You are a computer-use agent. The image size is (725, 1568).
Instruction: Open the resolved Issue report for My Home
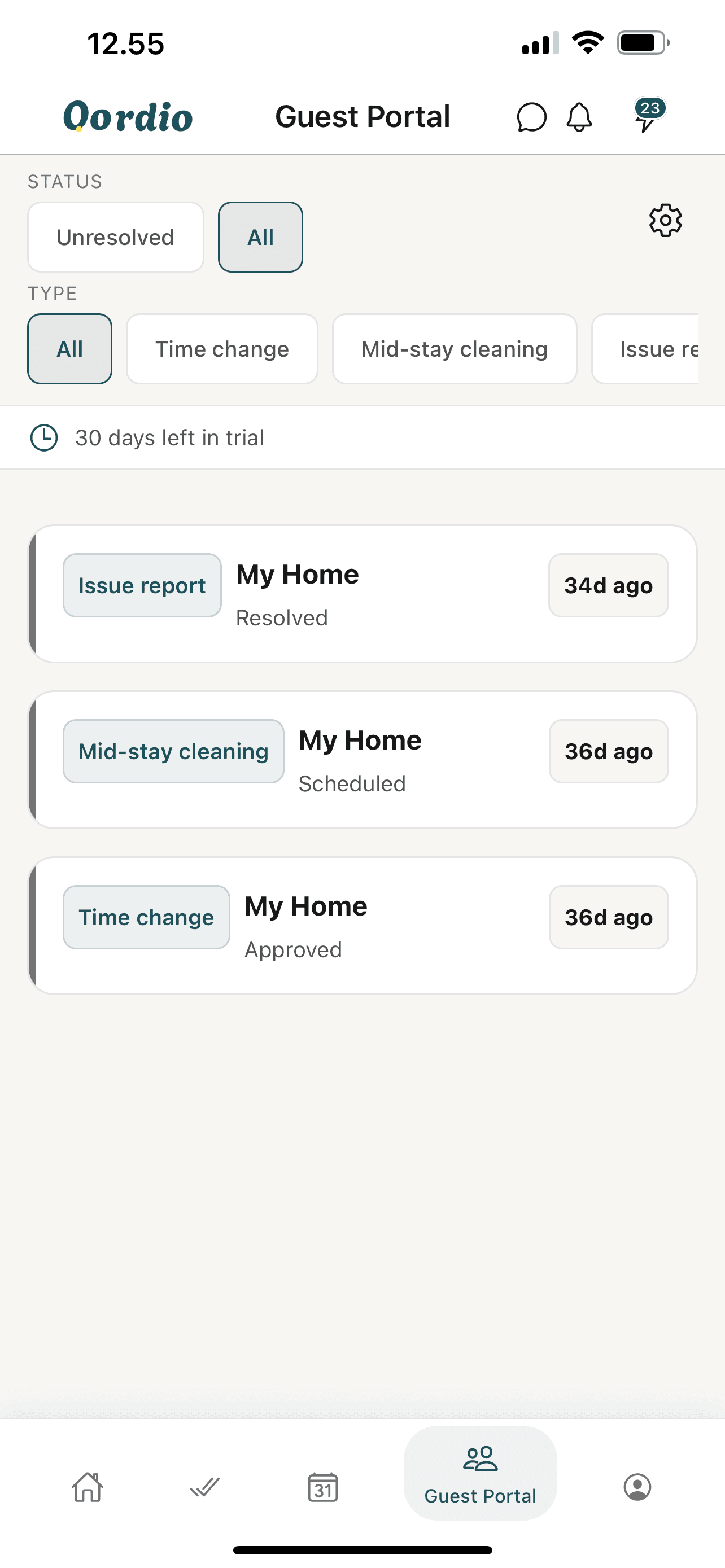362,590
